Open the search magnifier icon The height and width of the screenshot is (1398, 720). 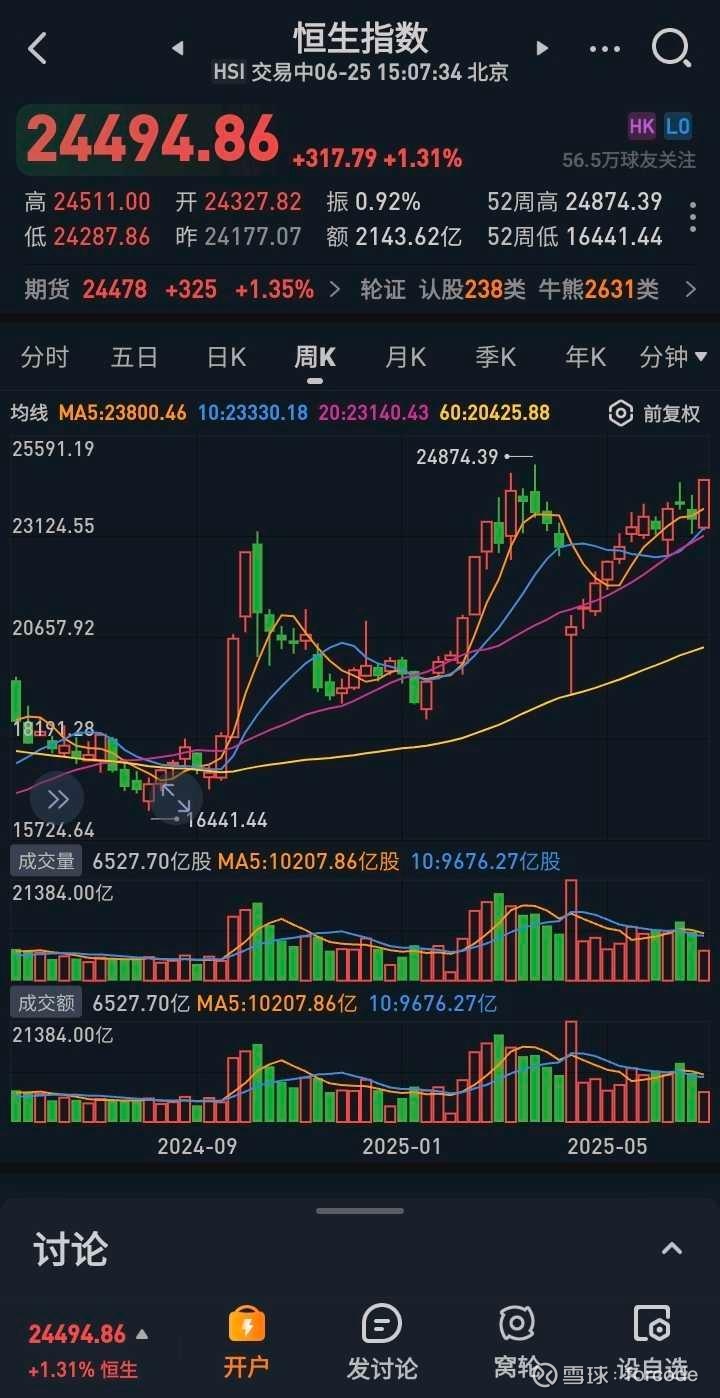click(671, 47)
